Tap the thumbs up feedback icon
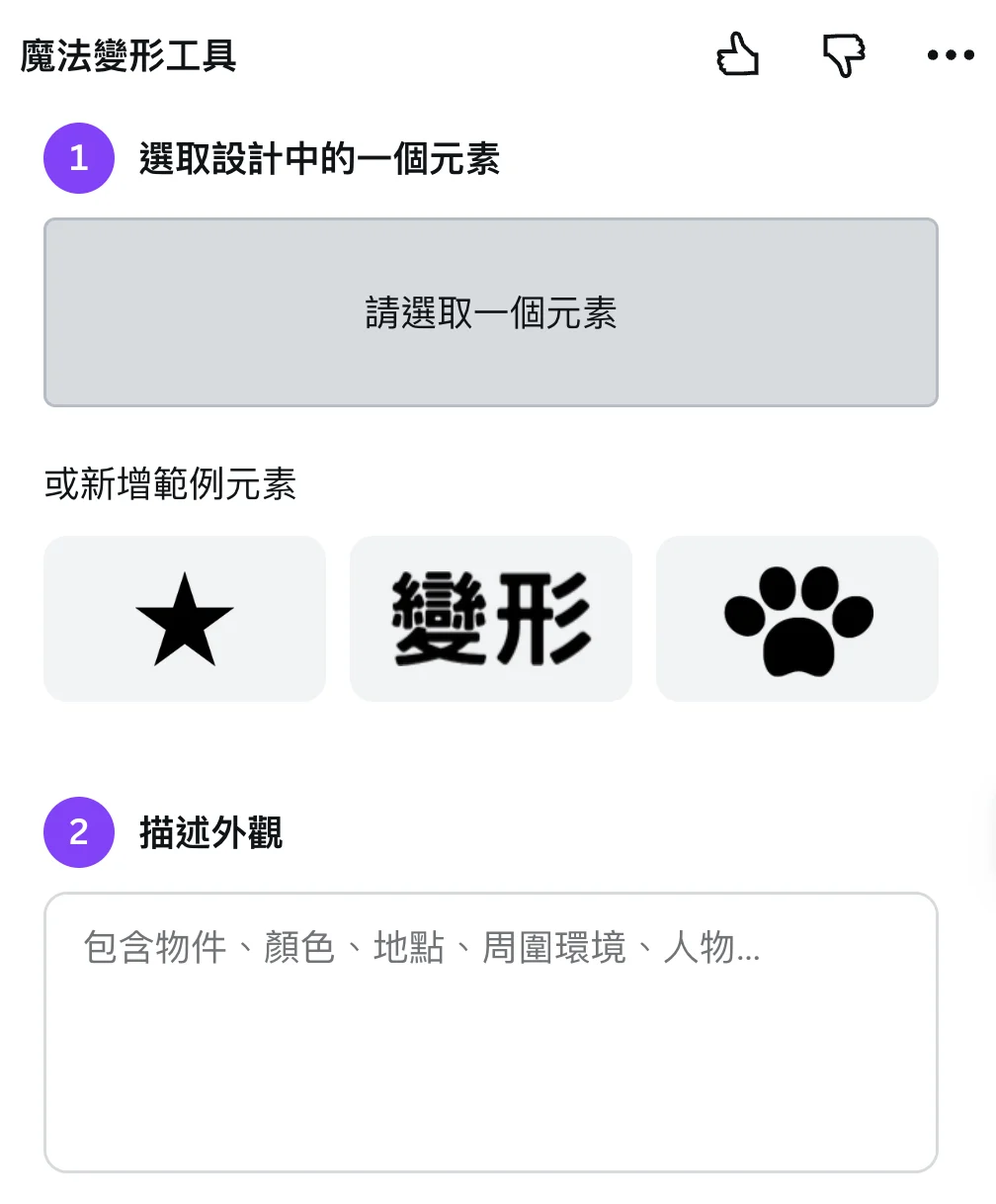This screenshot has width=996, height=1204. pos(737,55)
